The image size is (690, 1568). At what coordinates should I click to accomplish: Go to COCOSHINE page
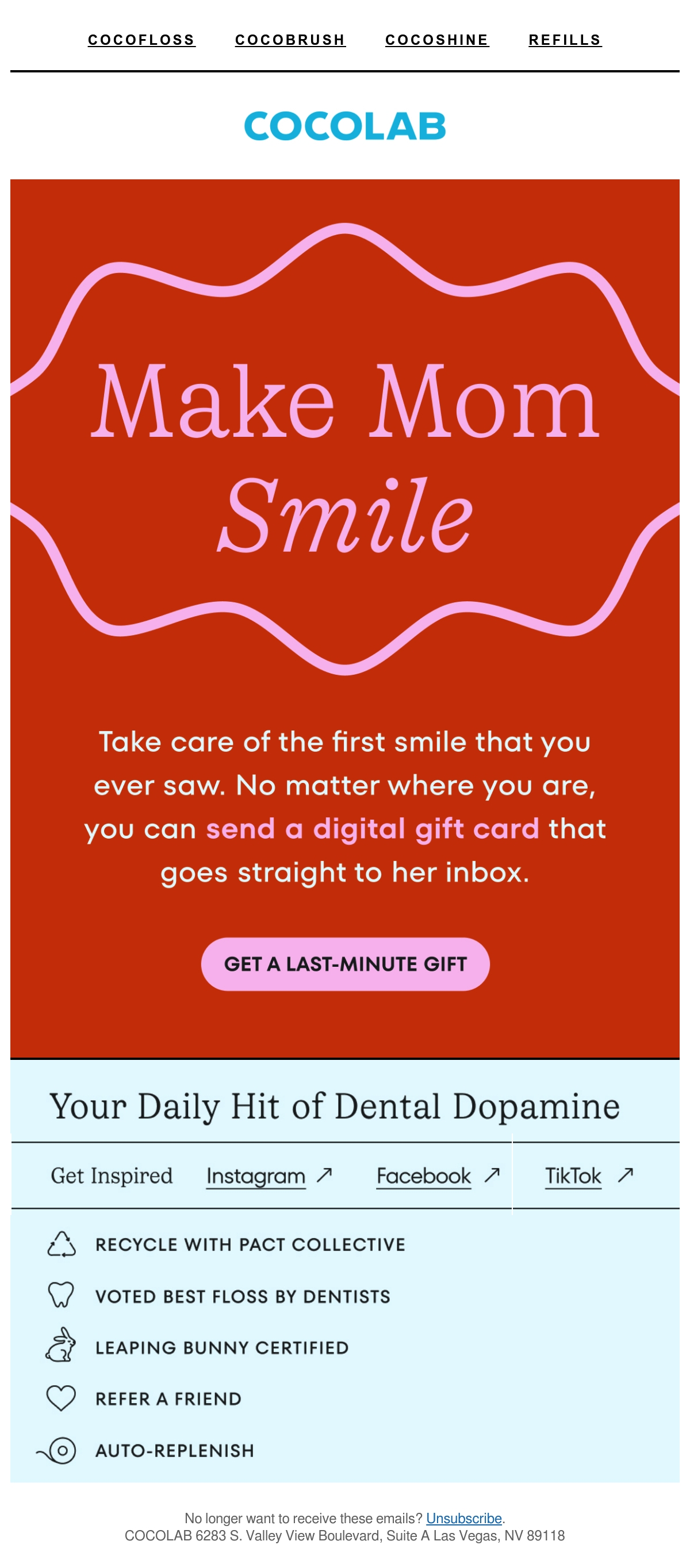pyautogui.click(x=436, y=40)
